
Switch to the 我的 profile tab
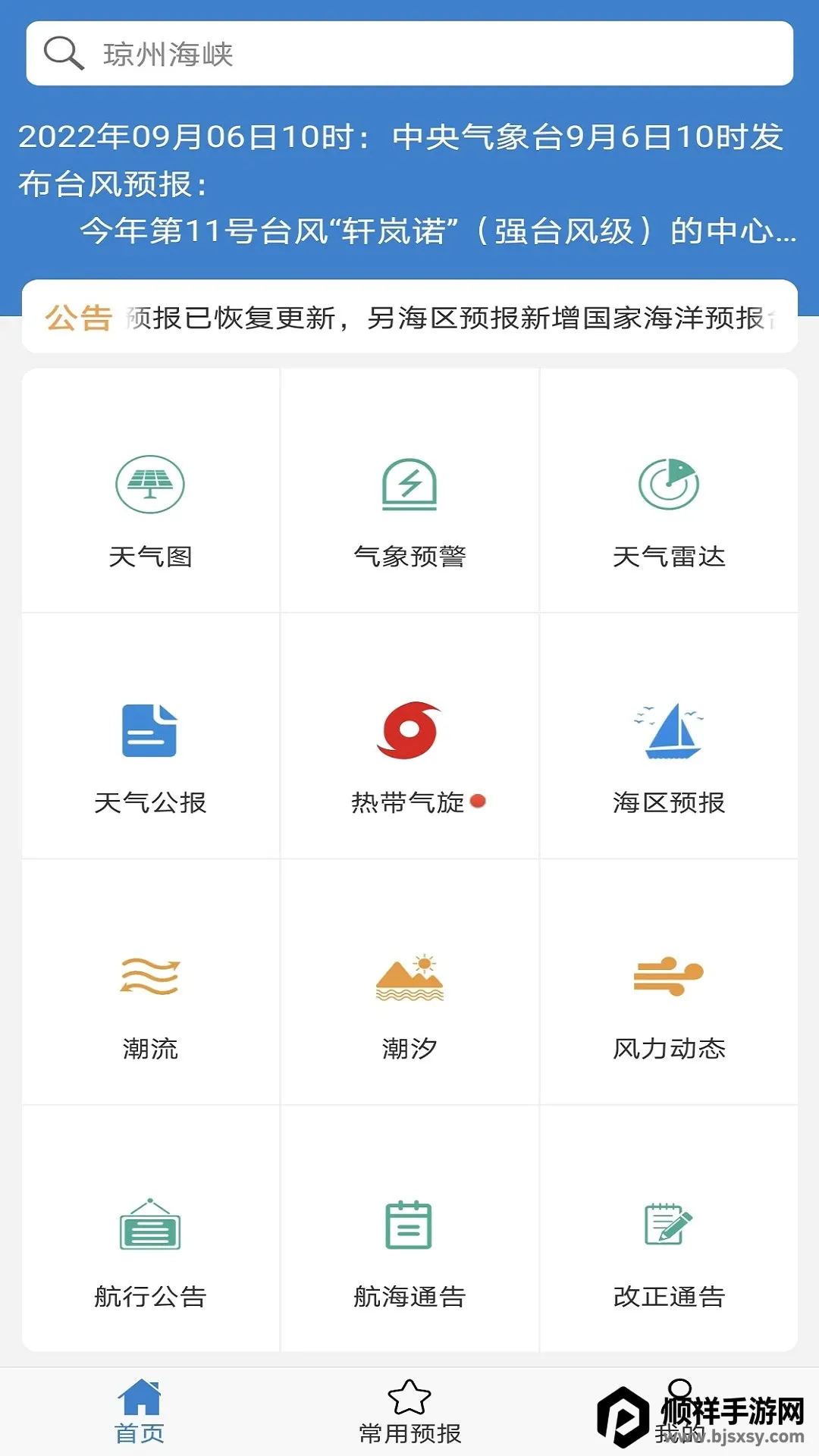pyautogui.click(x=680, y=1412)
